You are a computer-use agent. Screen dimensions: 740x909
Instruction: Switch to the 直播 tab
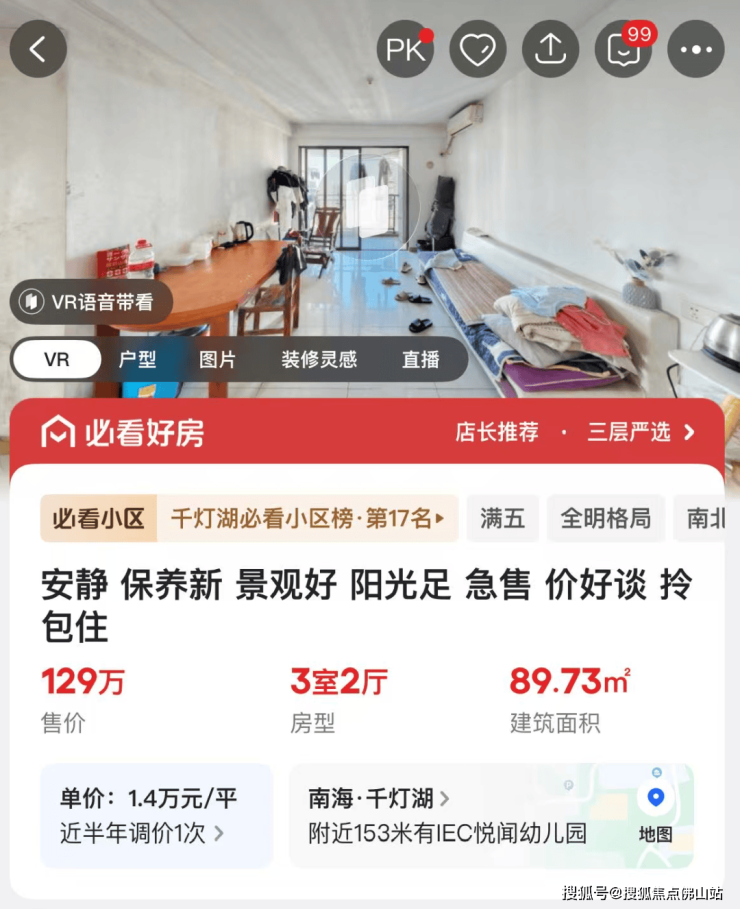420,359
